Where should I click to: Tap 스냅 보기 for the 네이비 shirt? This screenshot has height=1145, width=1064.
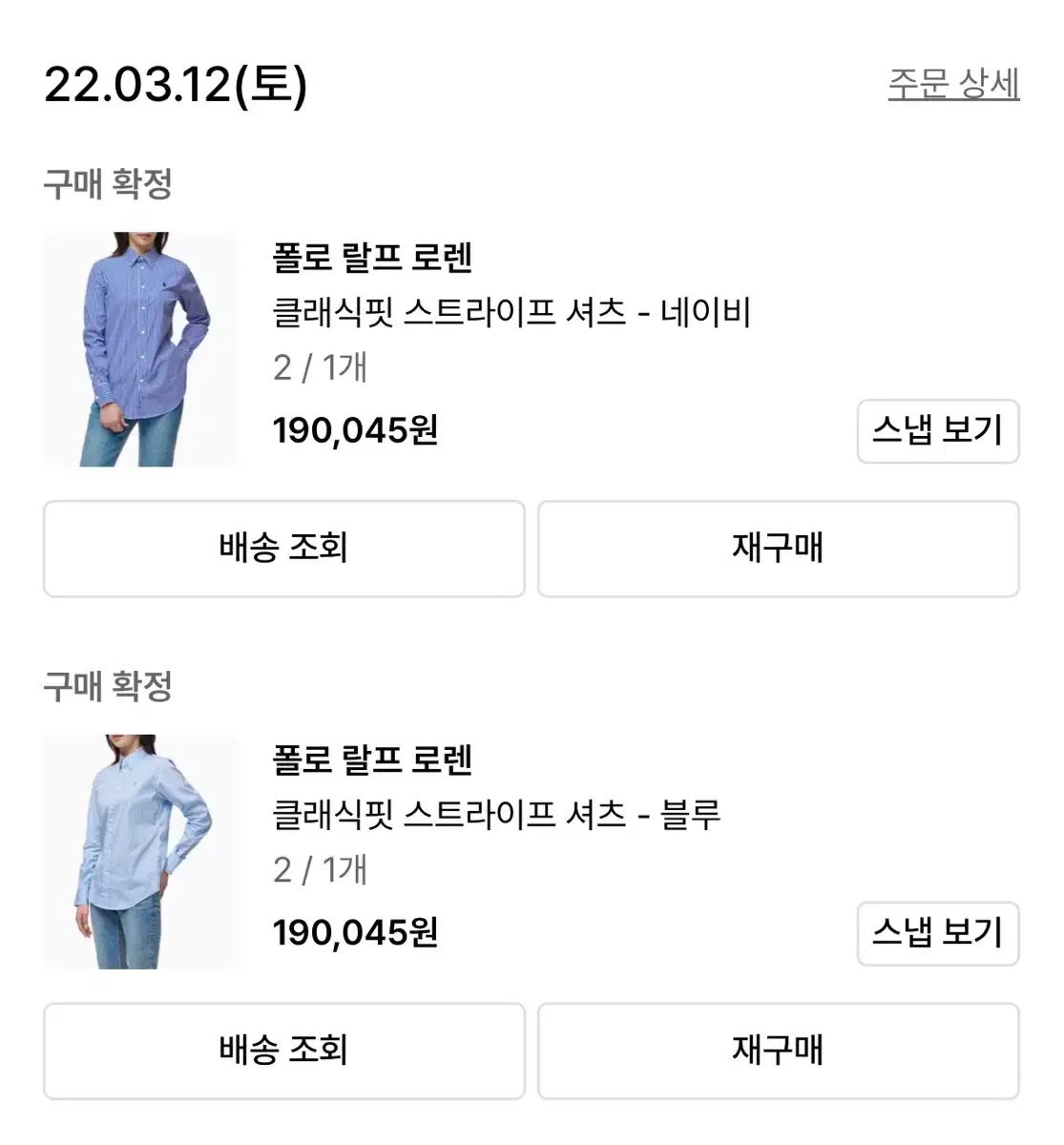[937, 431]
